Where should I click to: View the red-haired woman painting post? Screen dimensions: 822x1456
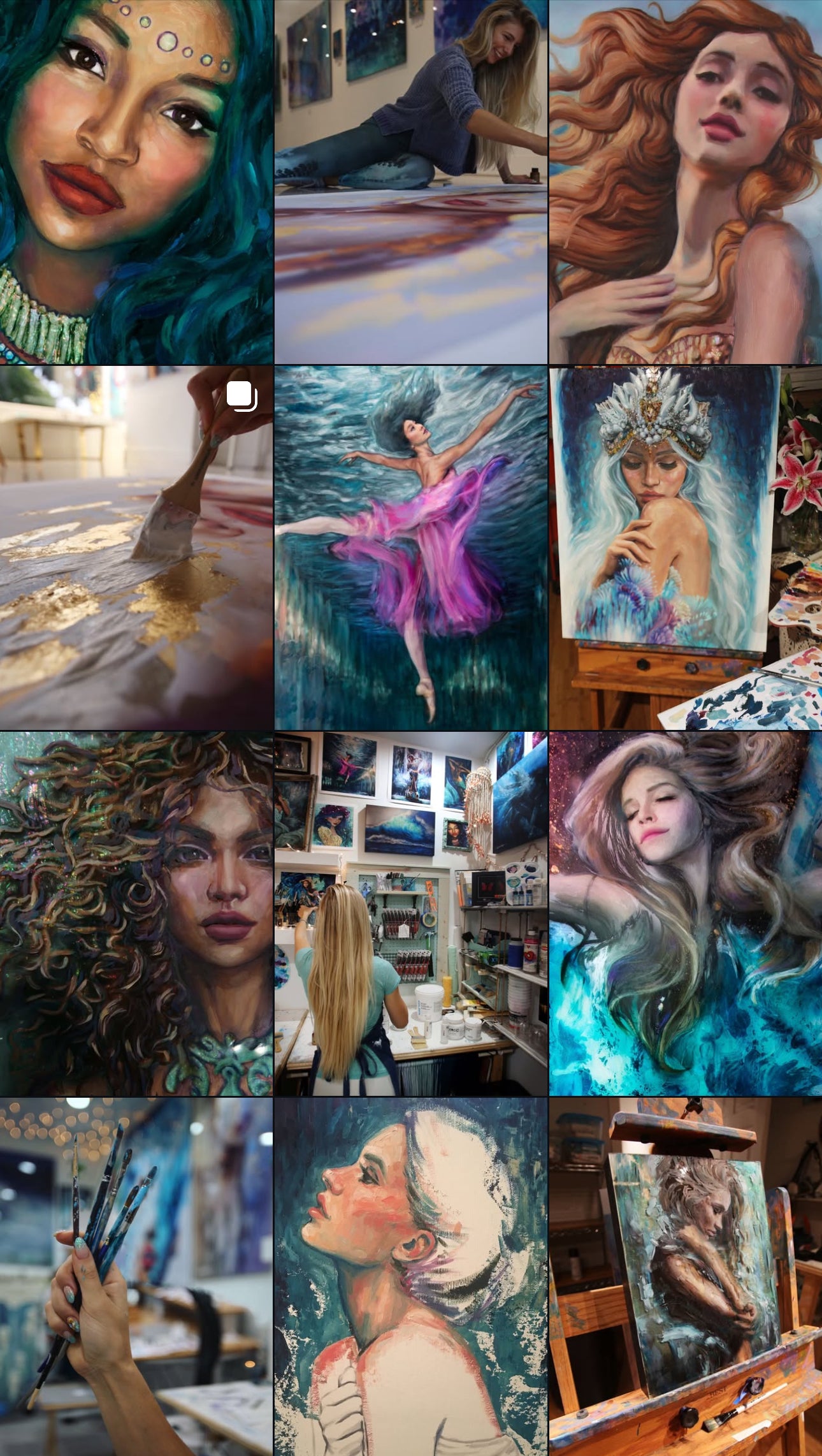point(686,182)
